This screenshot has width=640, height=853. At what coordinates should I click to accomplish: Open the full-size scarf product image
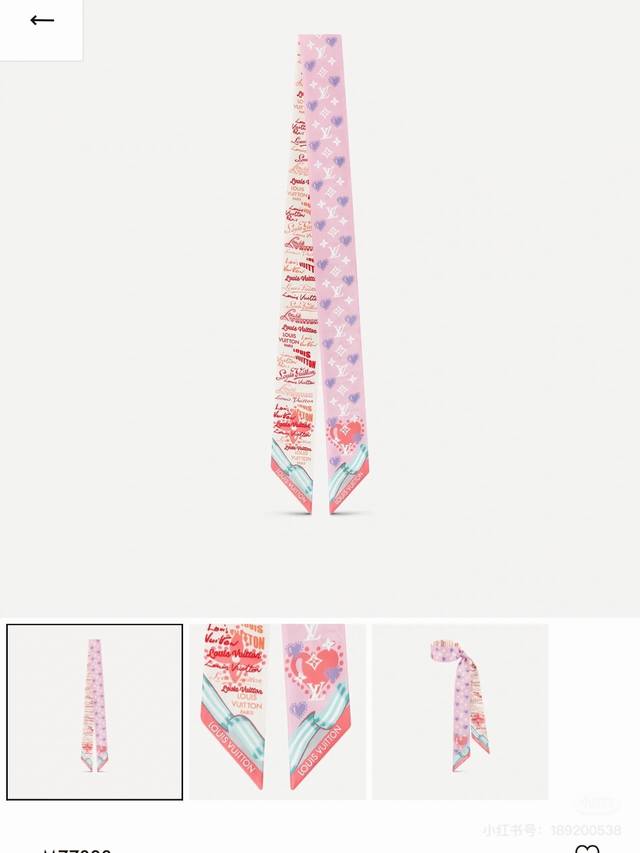click(320, 275)
